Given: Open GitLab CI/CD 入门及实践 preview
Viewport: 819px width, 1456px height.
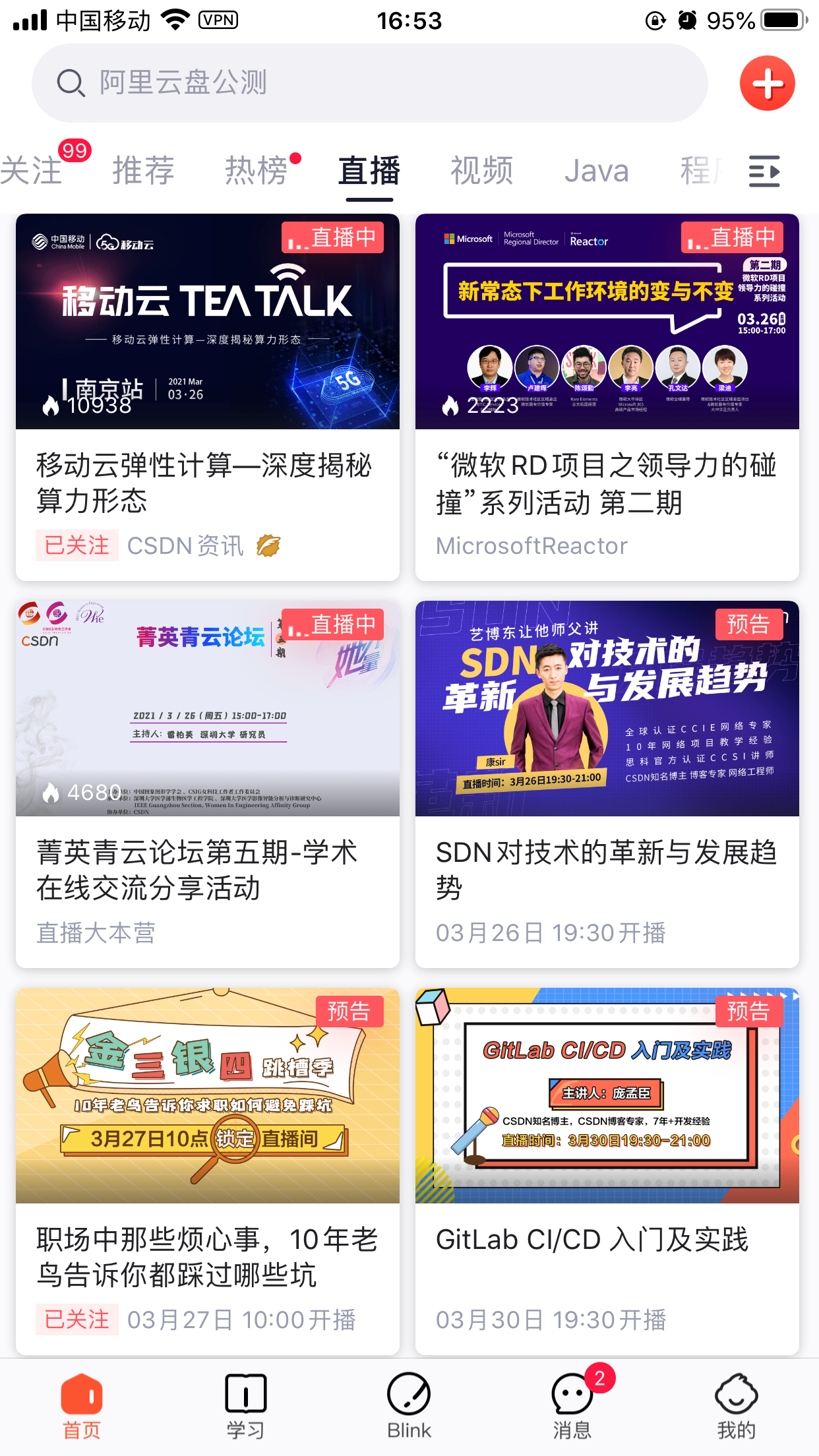Looking at the screenshot, I should 607,1170.
